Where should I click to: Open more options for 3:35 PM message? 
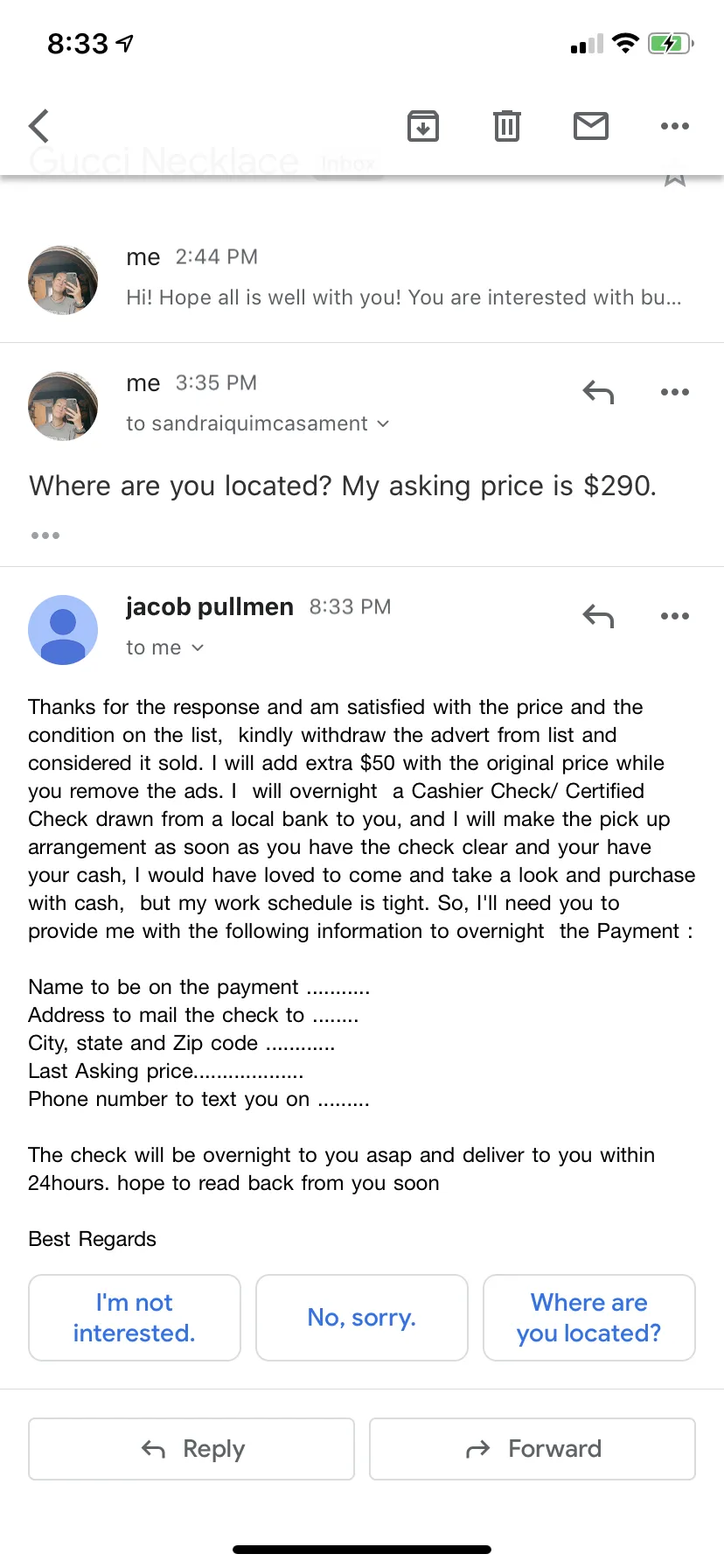point(675,392)
